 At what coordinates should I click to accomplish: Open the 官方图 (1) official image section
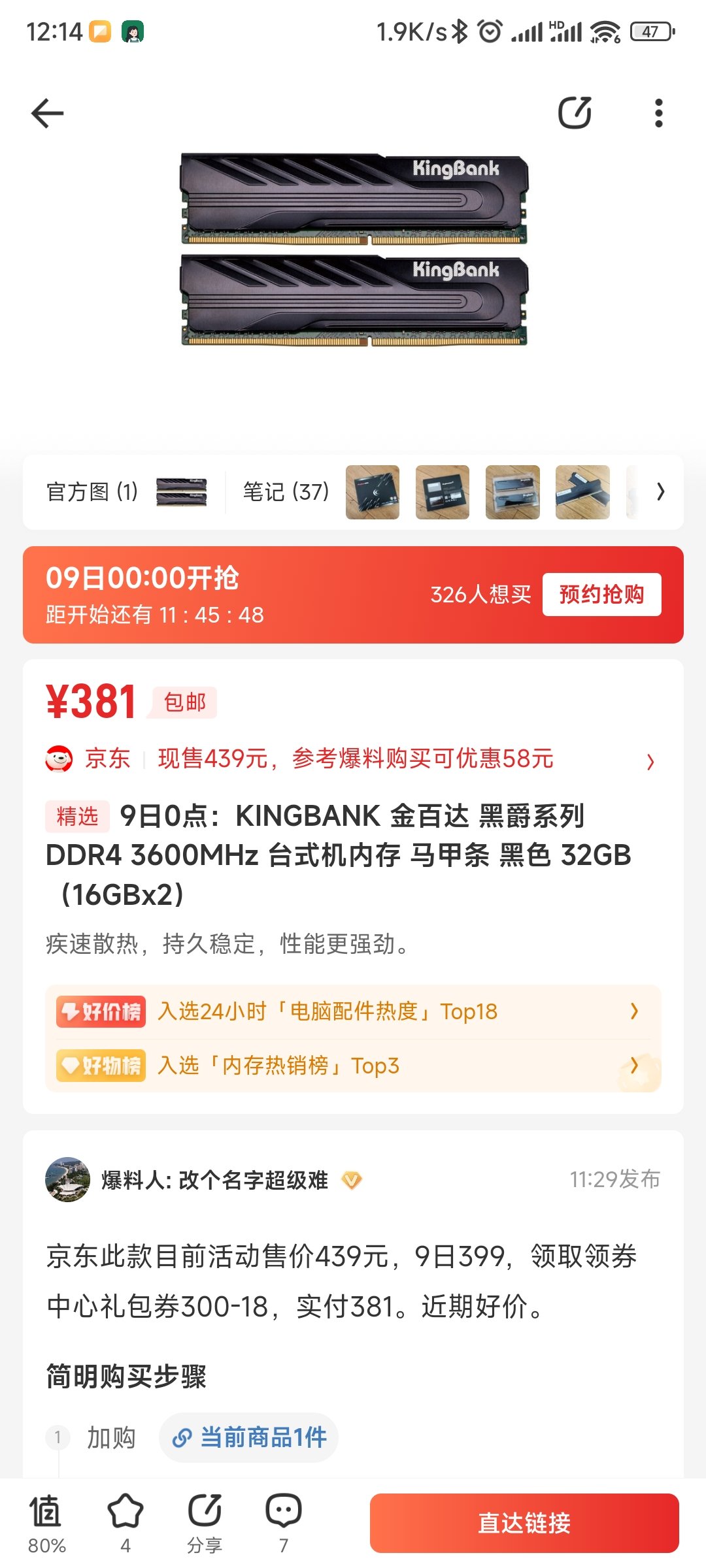click(x=126, y=492)
